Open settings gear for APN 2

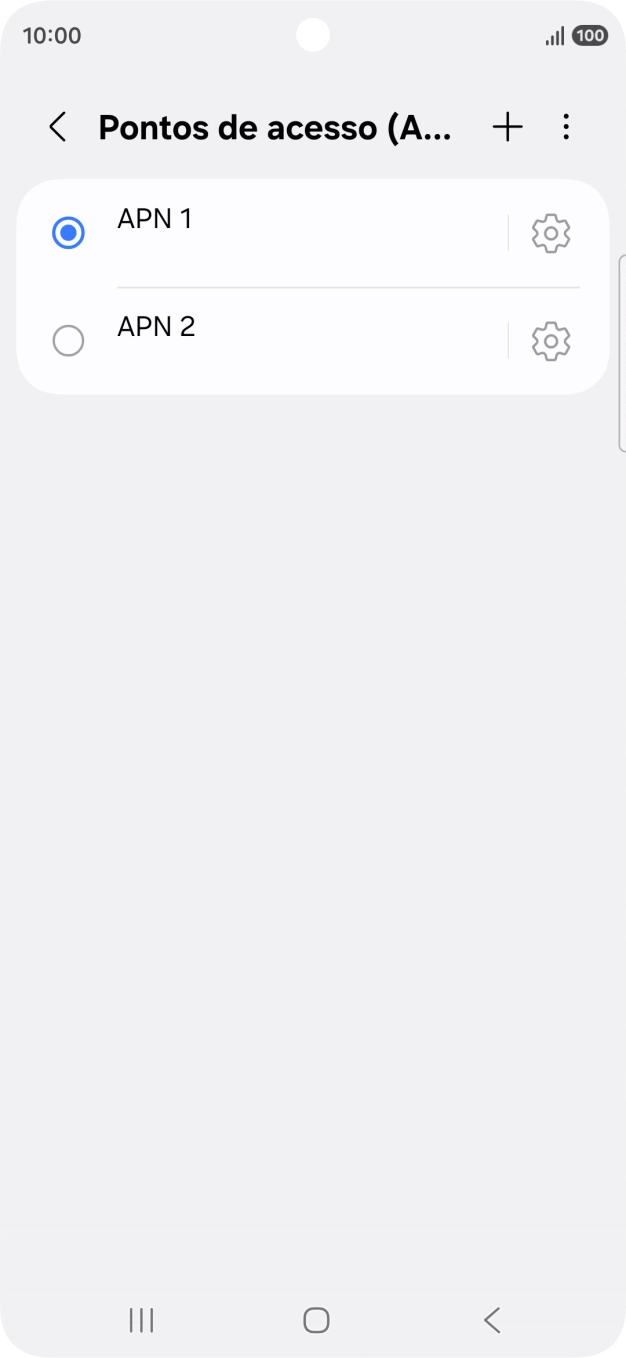pos(550,341)
